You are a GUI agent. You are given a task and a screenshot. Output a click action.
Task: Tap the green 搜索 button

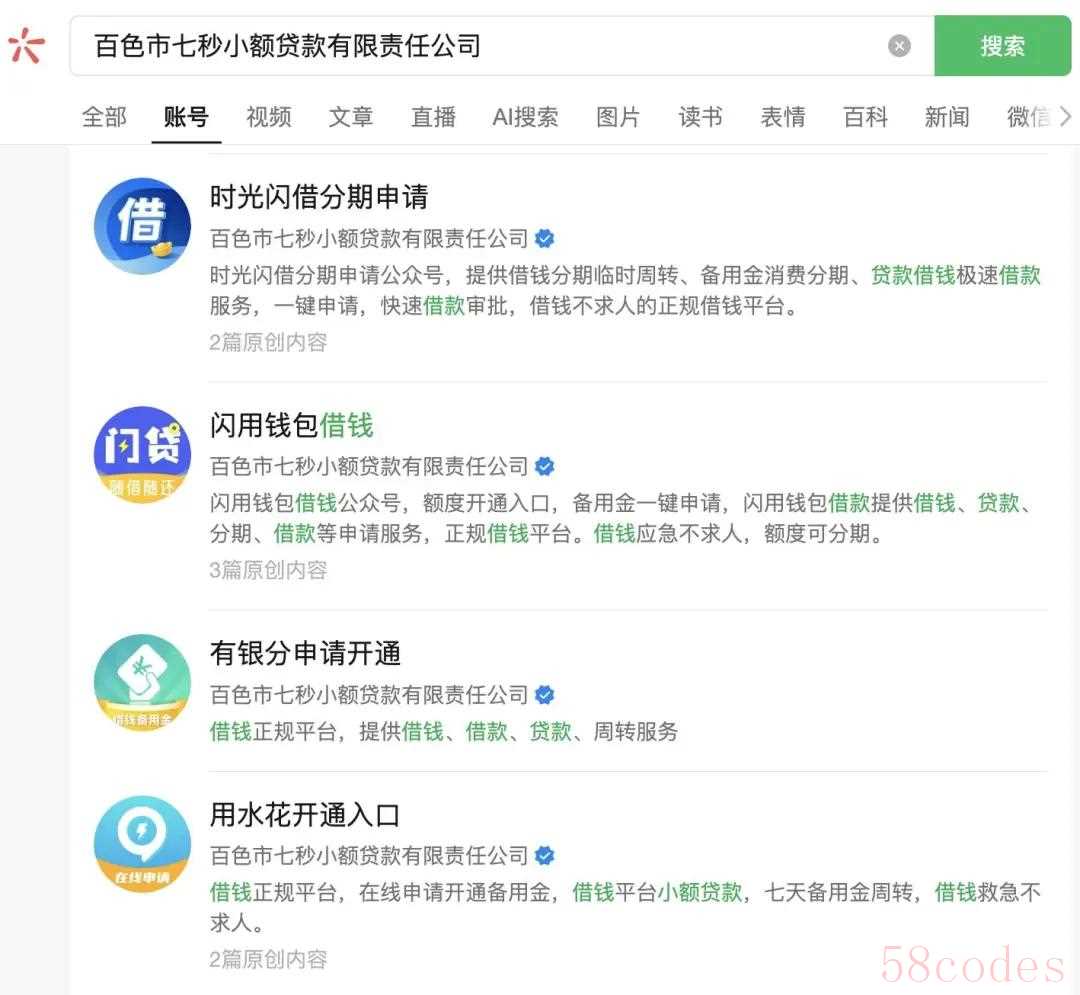pyautogui.click(x=1001, y=46)
